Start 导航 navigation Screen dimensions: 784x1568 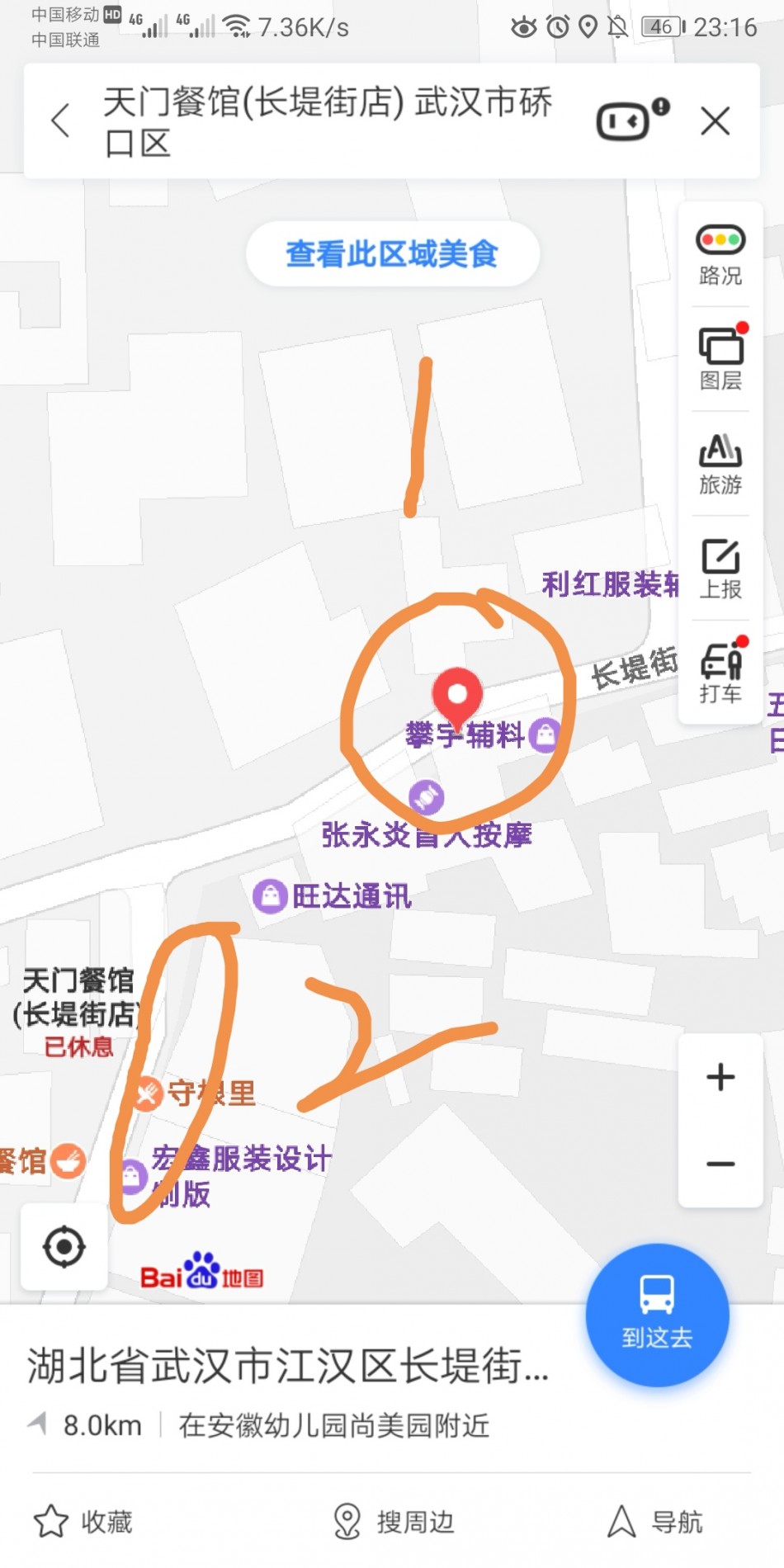[x=655, y=1521]
